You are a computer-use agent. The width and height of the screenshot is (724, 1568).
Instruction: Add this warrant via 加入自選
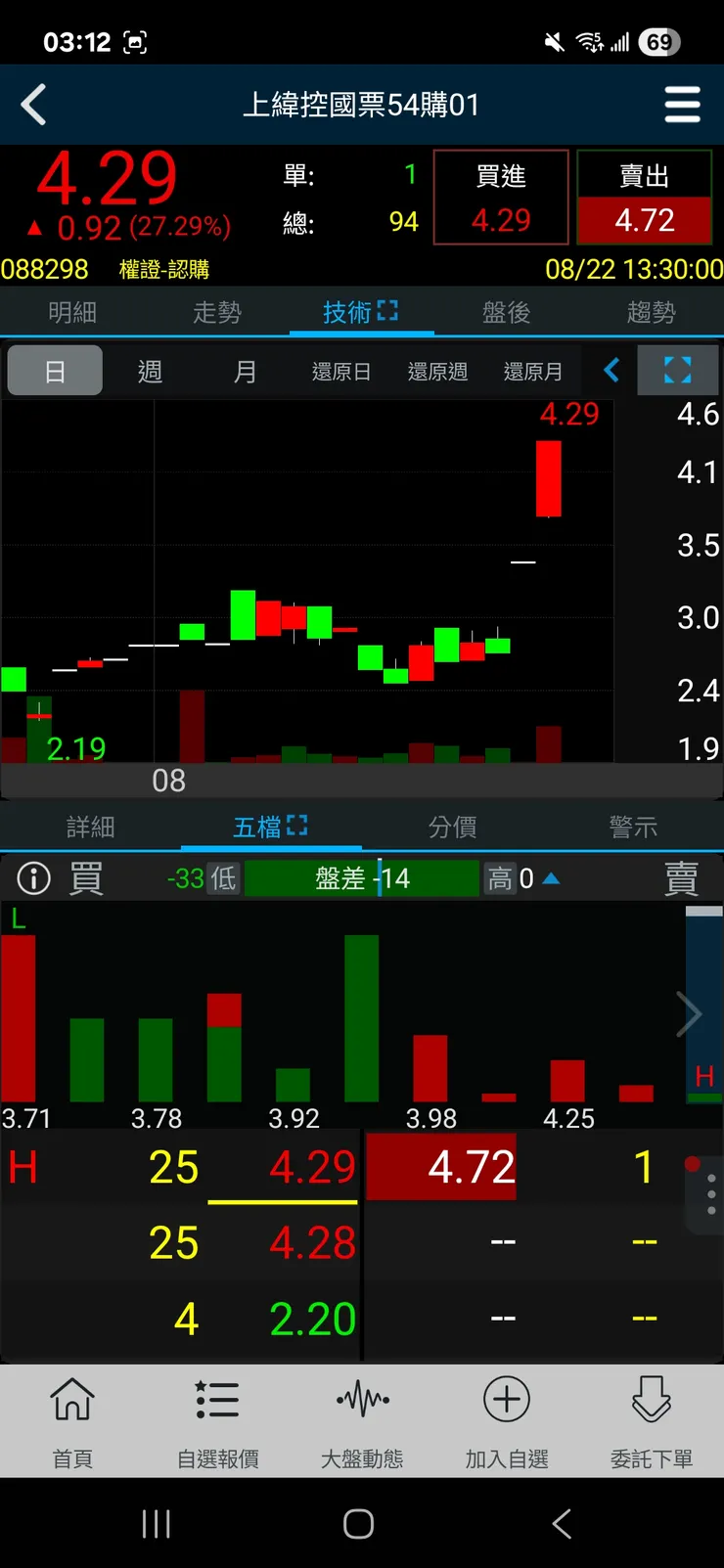point(507,1421)
